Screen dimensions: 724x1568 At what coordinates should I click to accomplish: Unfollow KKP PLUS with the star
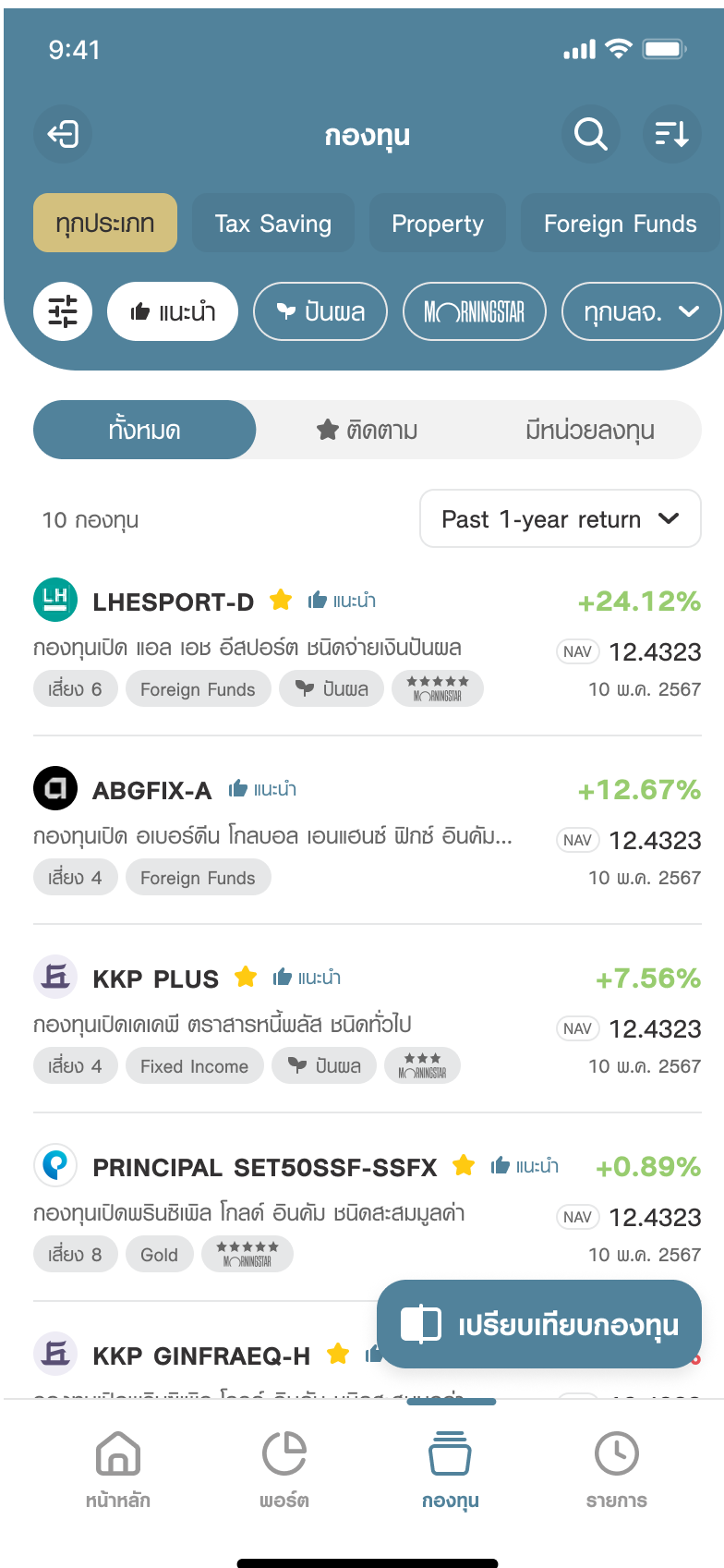(x=246, y=977)
